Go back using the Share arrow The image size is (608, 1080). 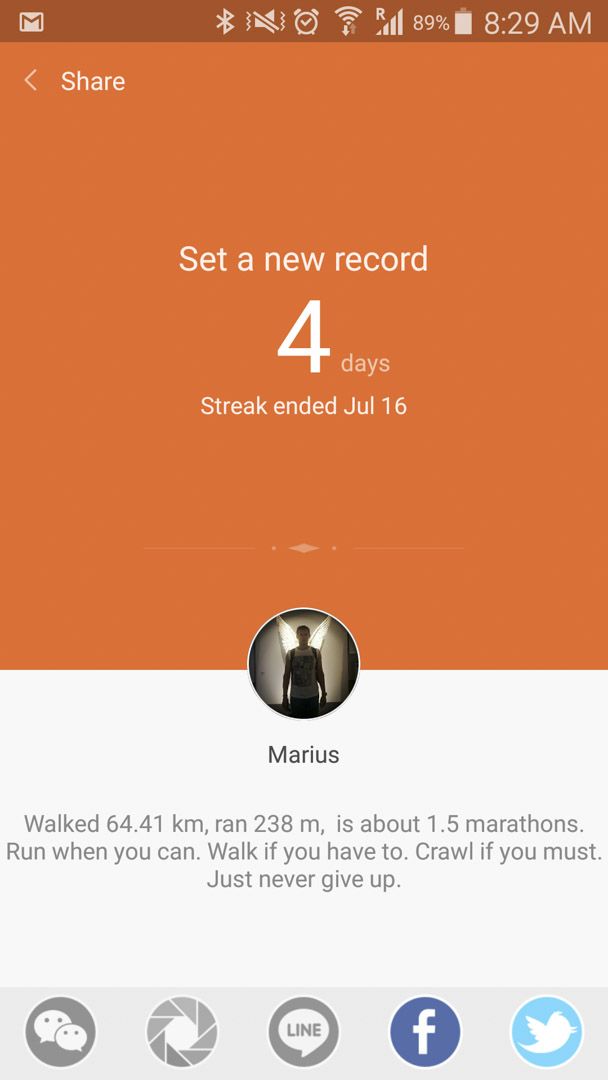[x=30, y=81]
